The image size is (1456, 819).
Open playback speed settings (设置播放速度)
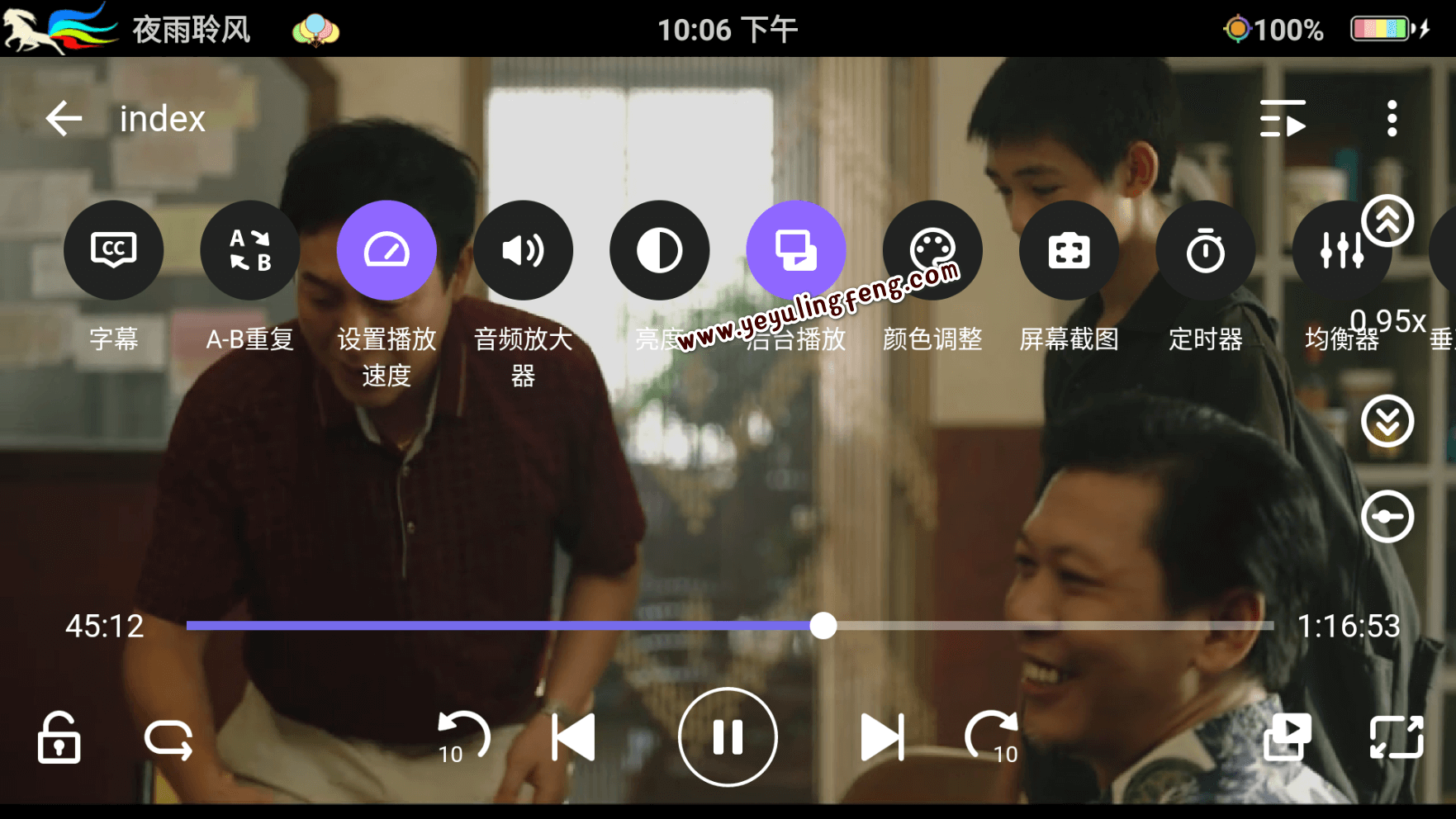point(387,250)
